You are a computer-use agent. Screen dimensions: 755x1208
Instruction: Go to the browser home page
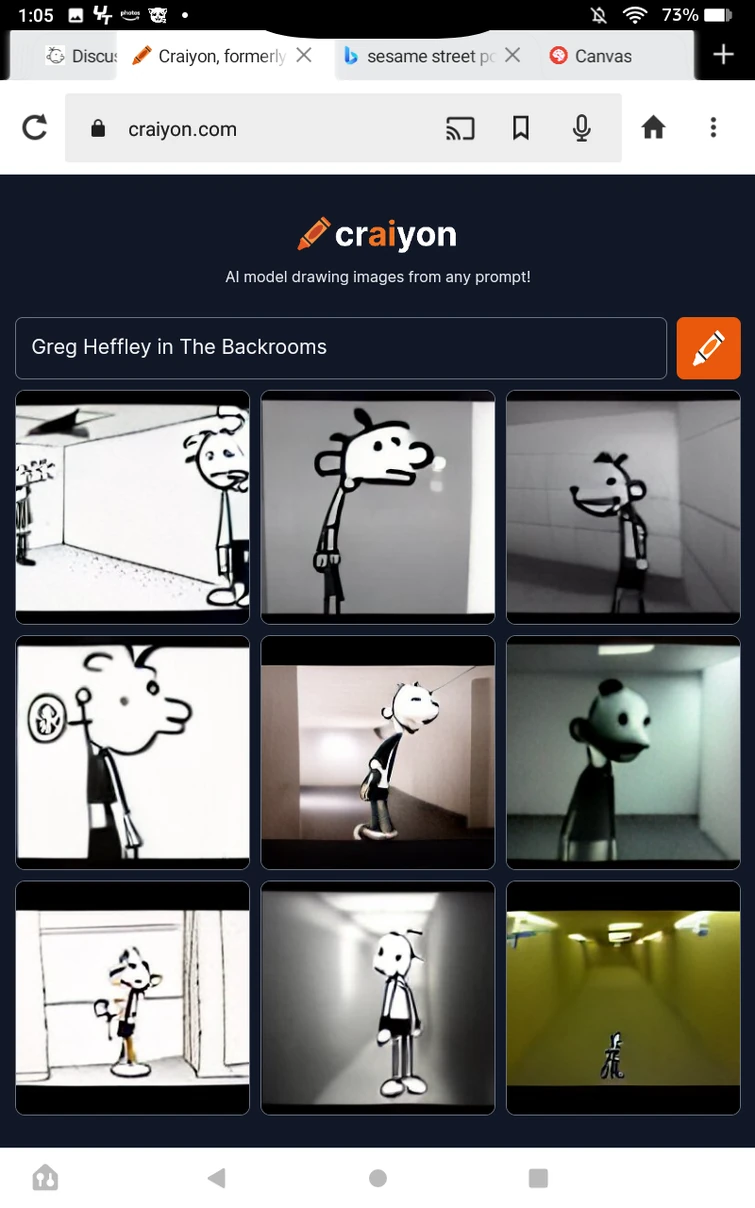(x=653, y=127)
